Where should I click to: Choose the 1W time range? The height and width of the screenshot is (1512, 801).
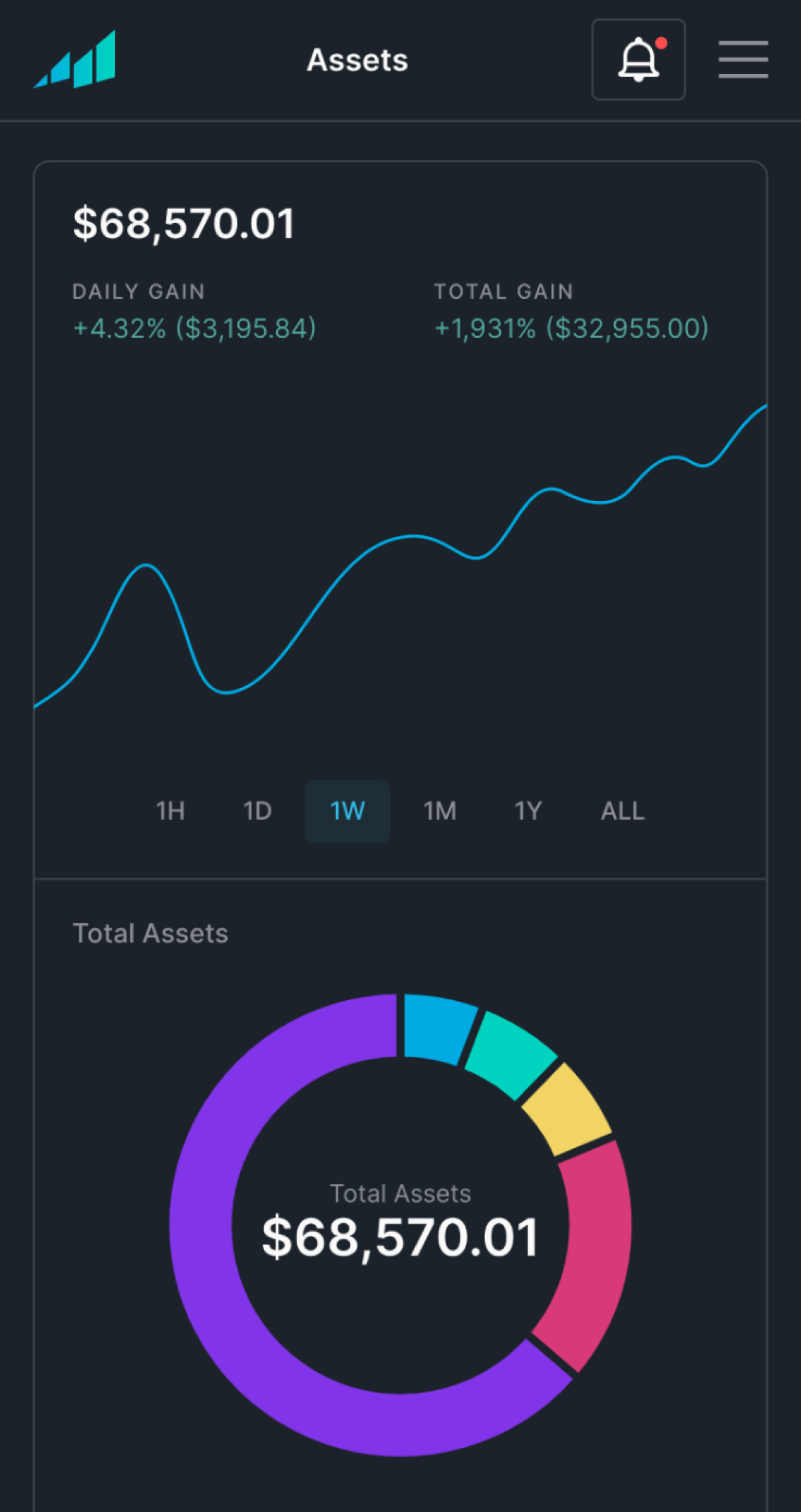(x=347, y=811)
